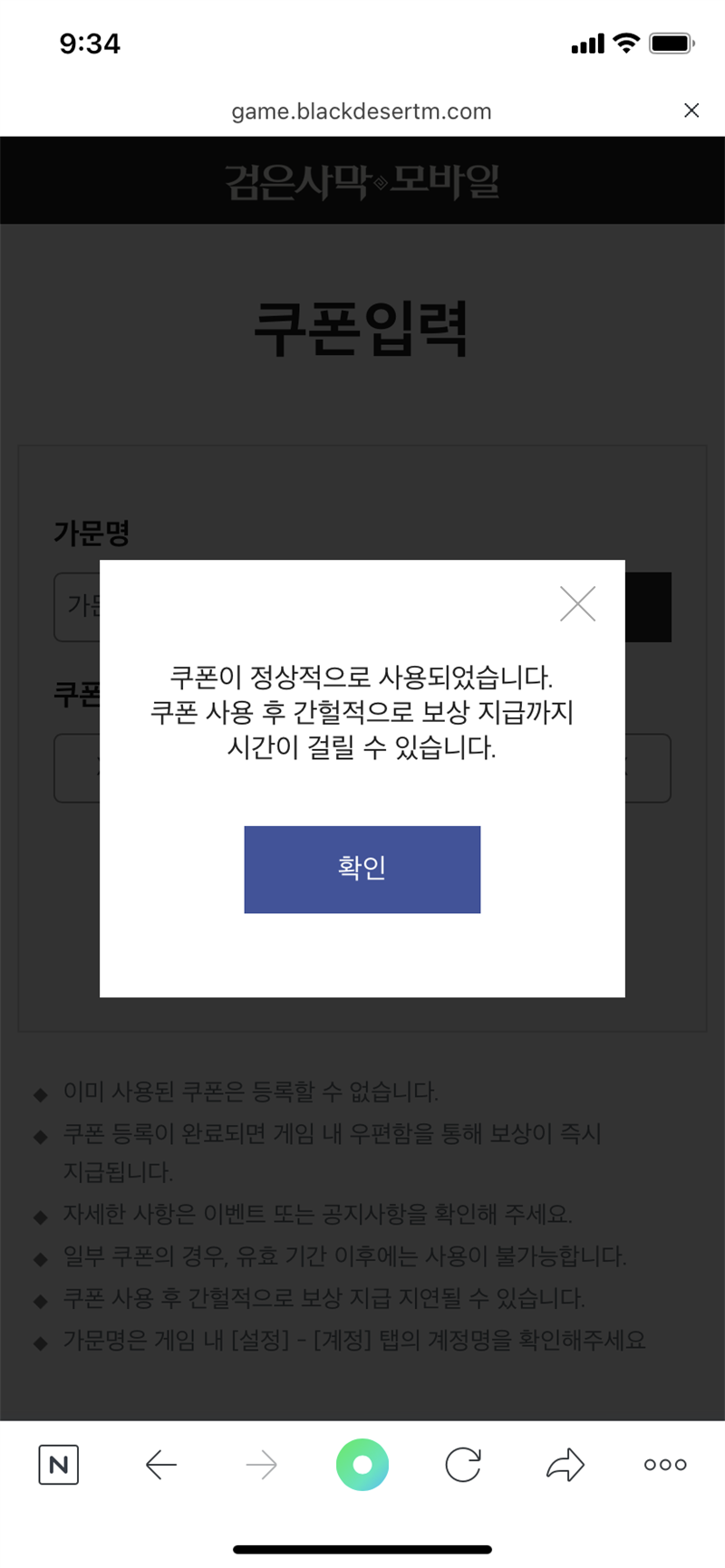Confirm the coupon dialog with 확인

(x=362, y=869)
